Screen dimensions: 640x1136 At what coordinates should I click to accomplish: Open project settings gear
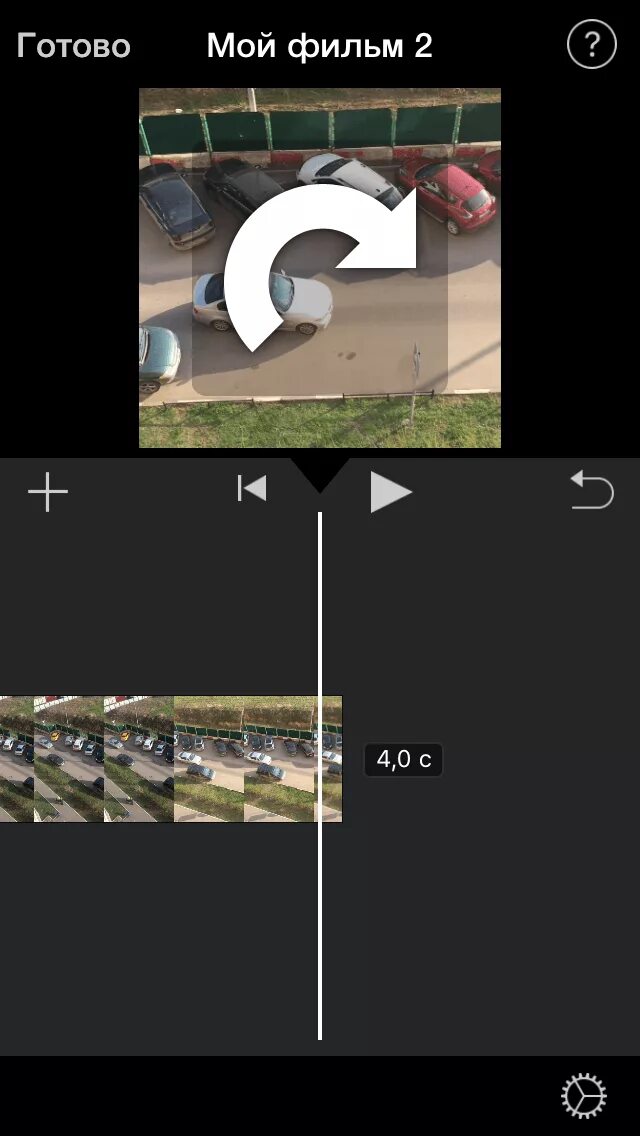pos(583,1096)
